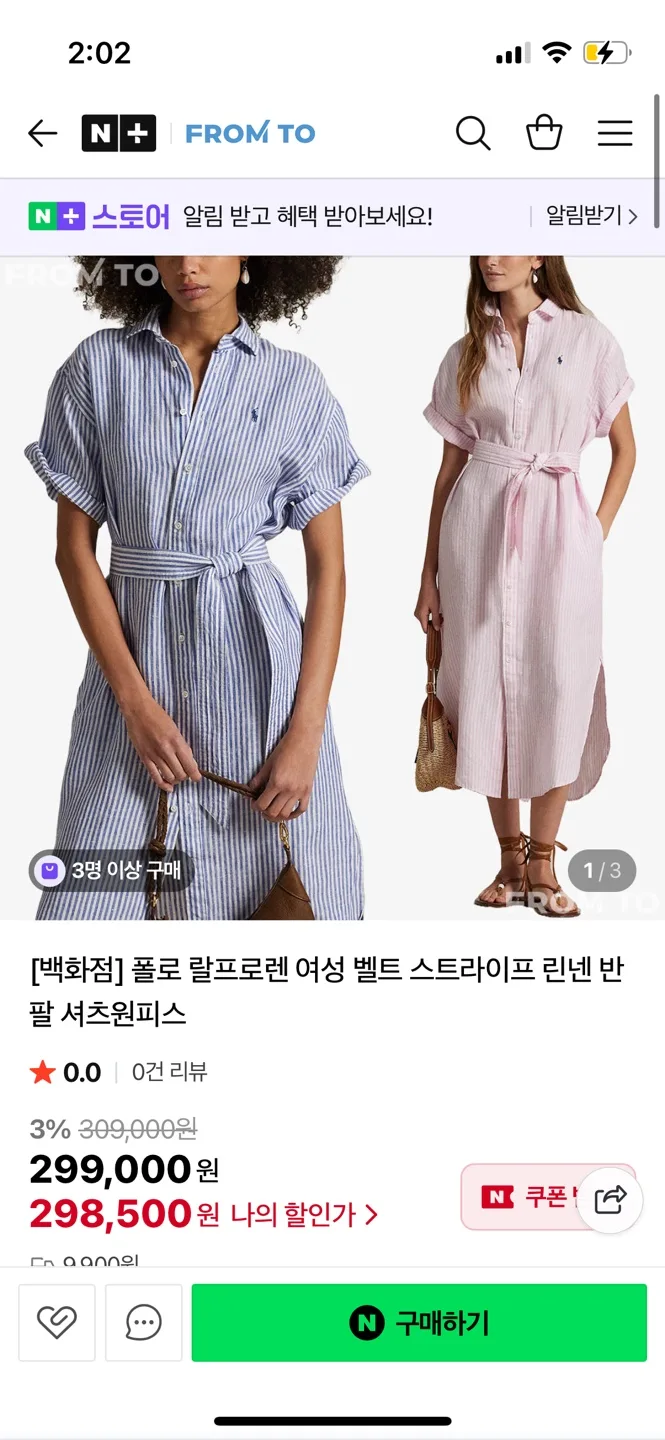Open the chat inquiry bubble
Screen dimensions: 665x1440
144,1323
